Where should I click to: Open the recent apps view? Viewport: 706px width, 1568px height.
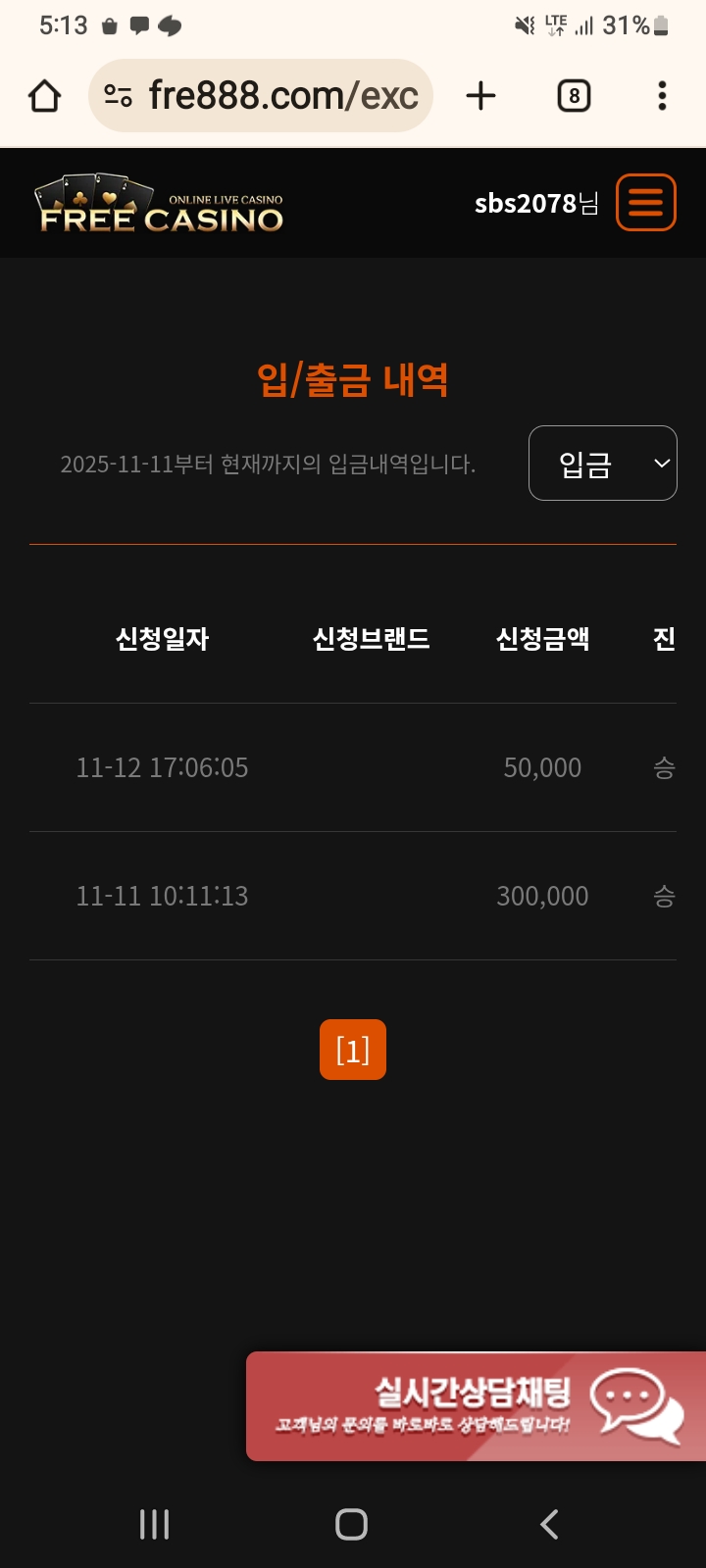click(155, 1524)
